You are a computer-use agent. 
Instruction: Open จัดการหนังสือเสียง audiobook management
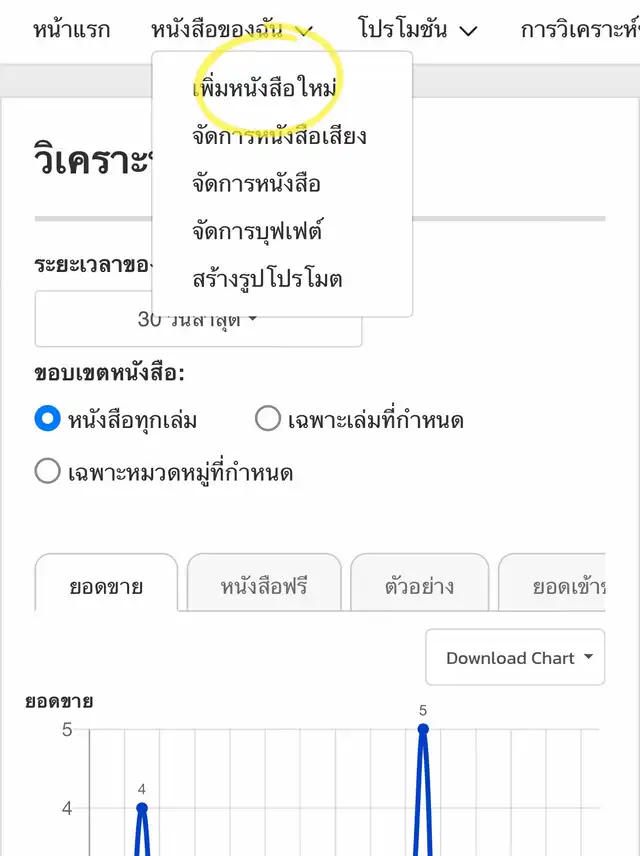point(279,136)
